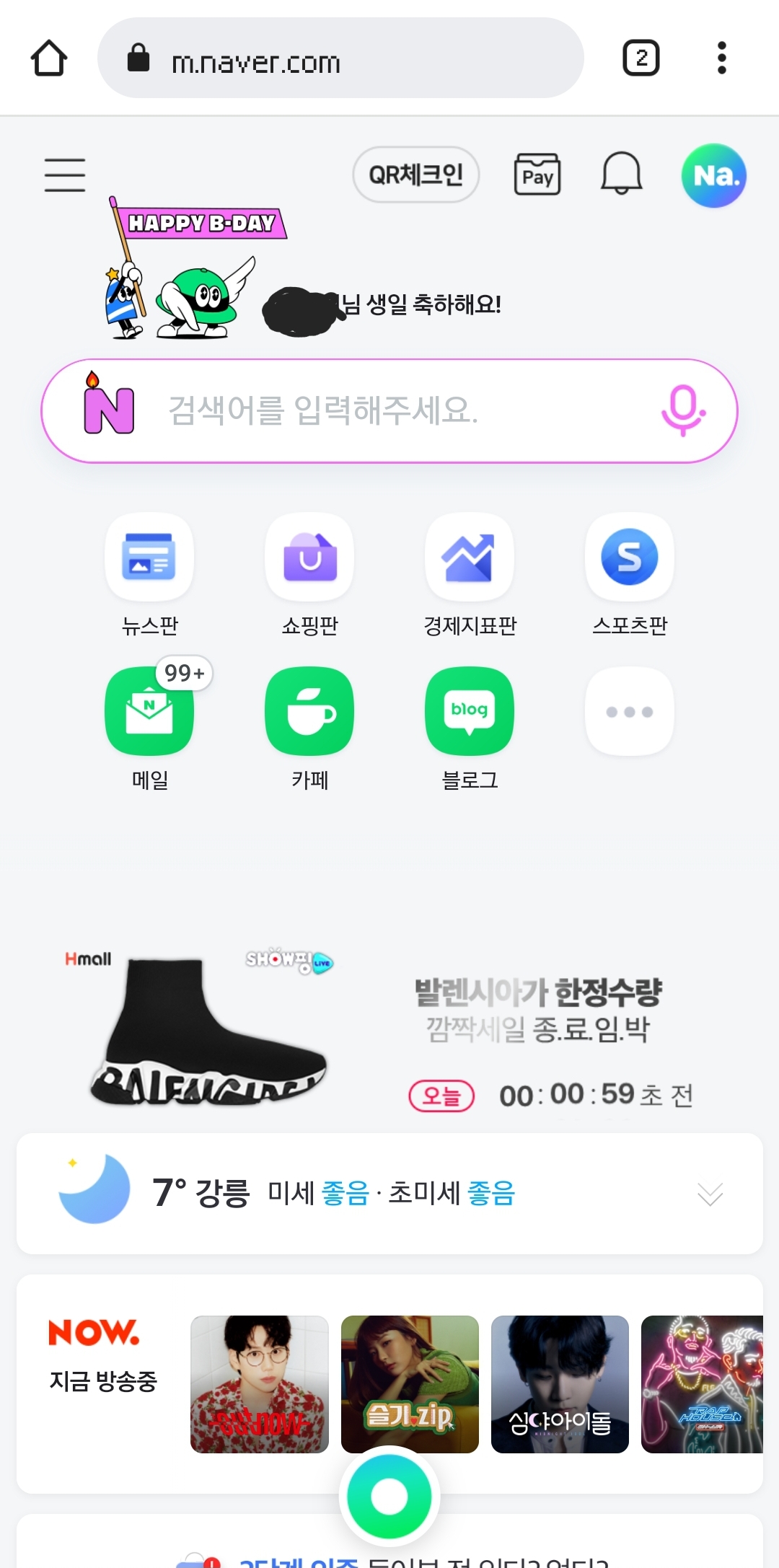Image resolution: width=779 pixels, height=1568 pixels.
Task: Open the browser home button
Action: point(49,58)
